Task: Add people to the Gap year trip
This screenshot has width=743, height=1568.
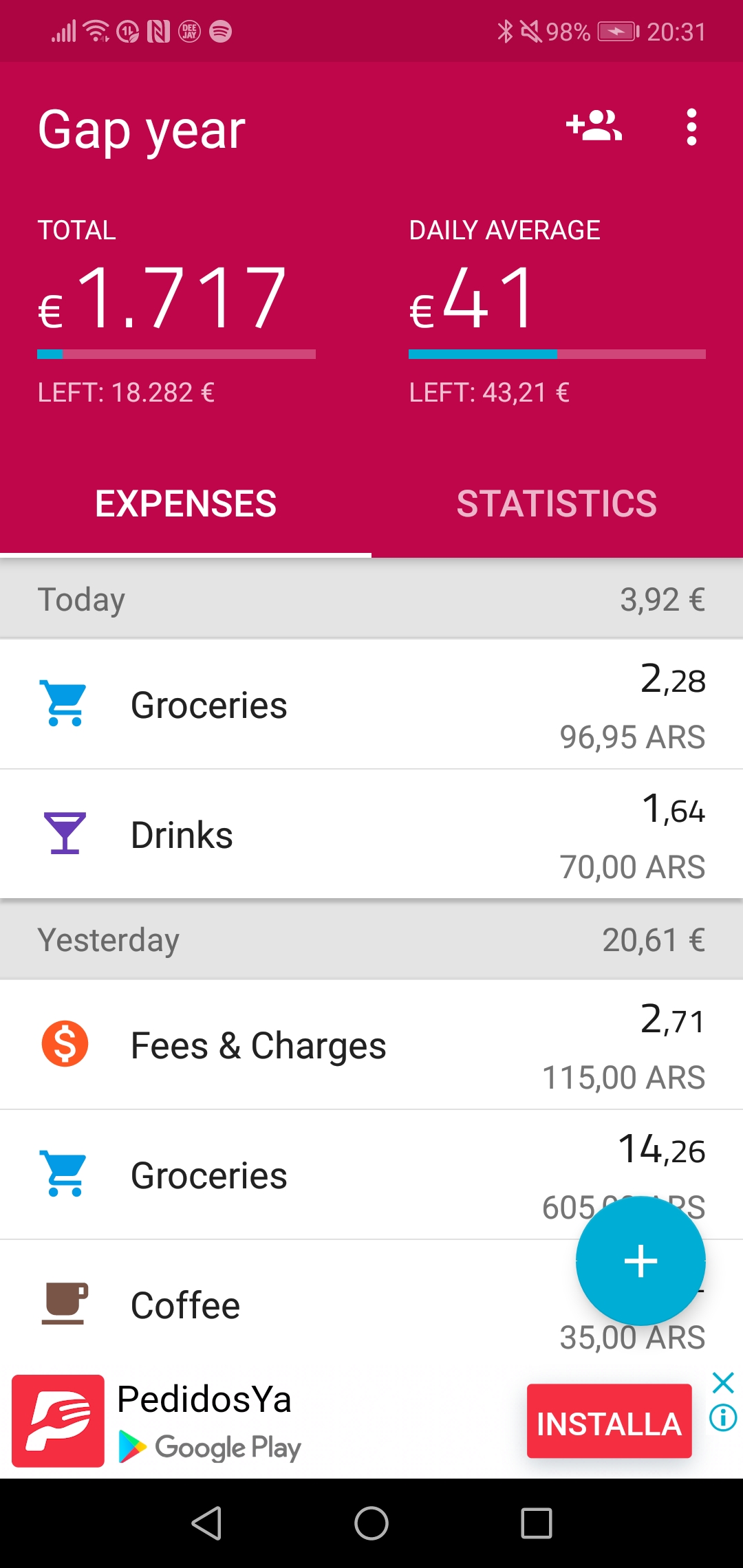Action: [x=594, y=127]
